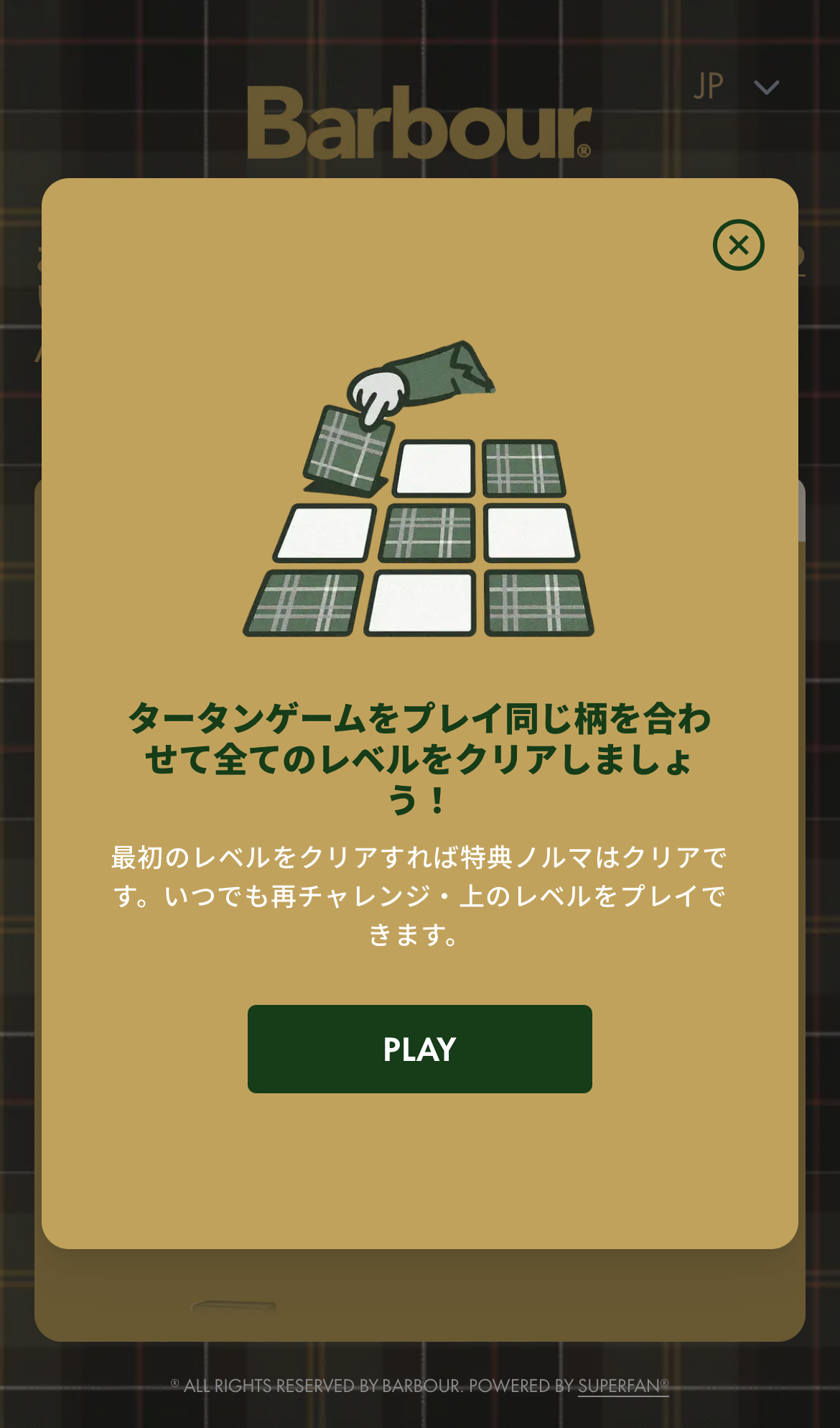Open the JP language dropdown
Screen dimensions: 840x1428
pos(736,87)
